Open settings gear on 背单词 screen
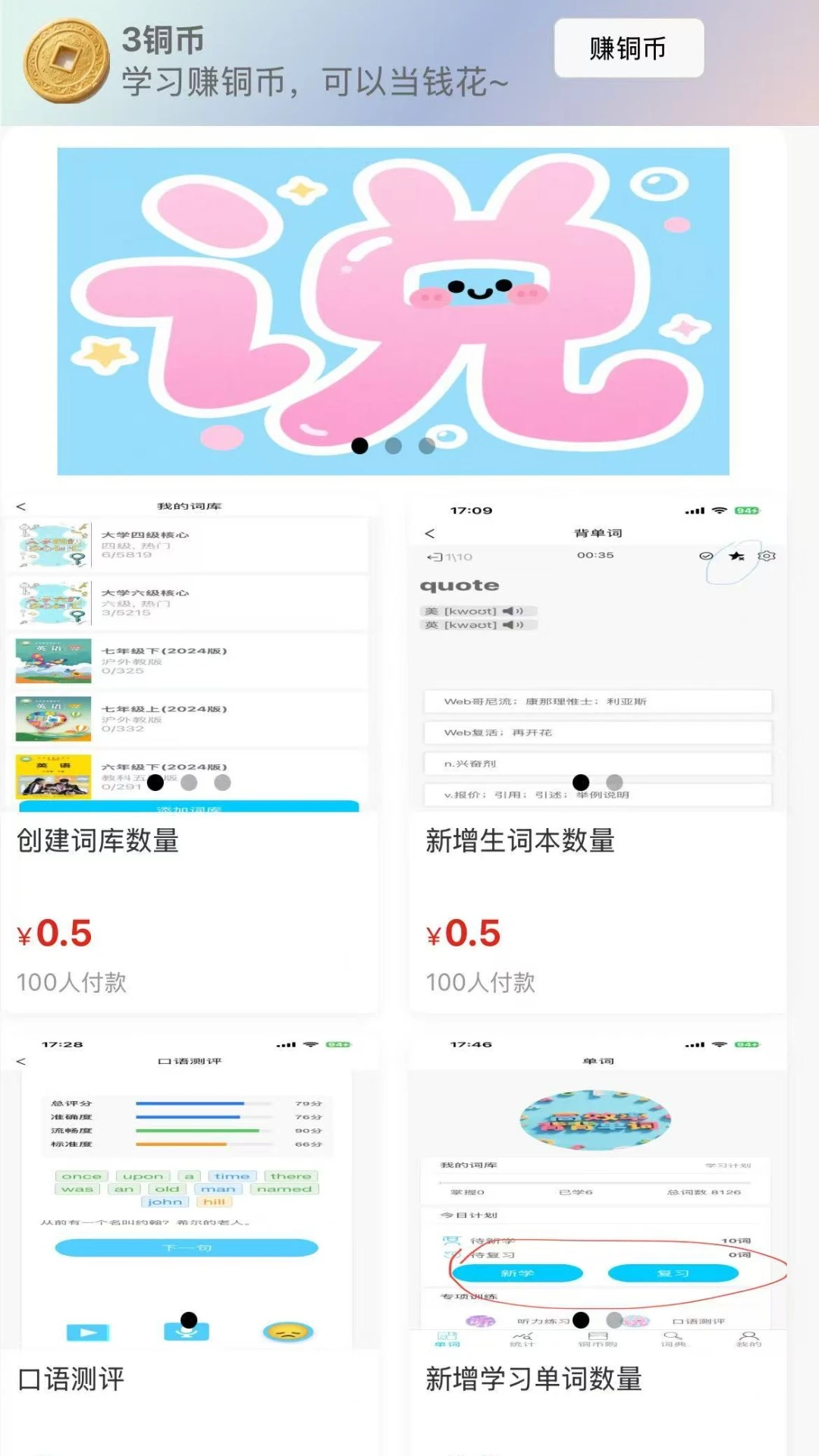The image size is (819, 1456). pyautogui.click(x=765, y=556)
